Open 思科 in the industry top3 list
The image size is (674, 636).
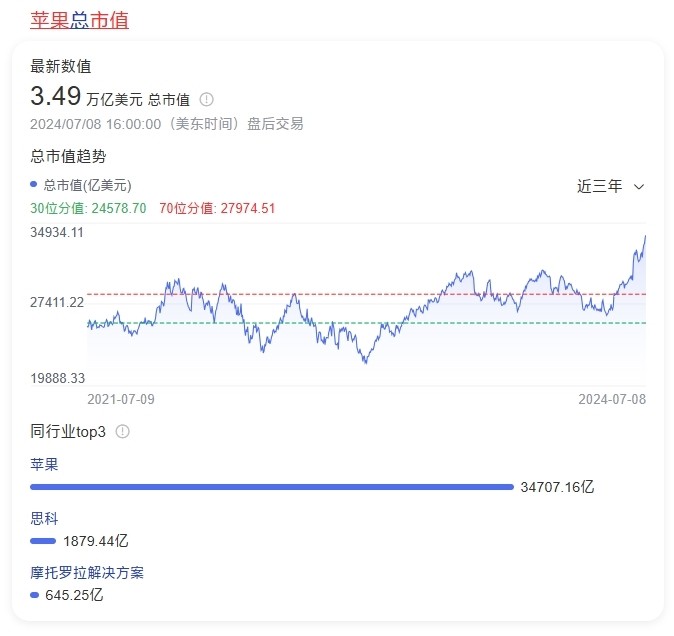[x=45, y=519]
